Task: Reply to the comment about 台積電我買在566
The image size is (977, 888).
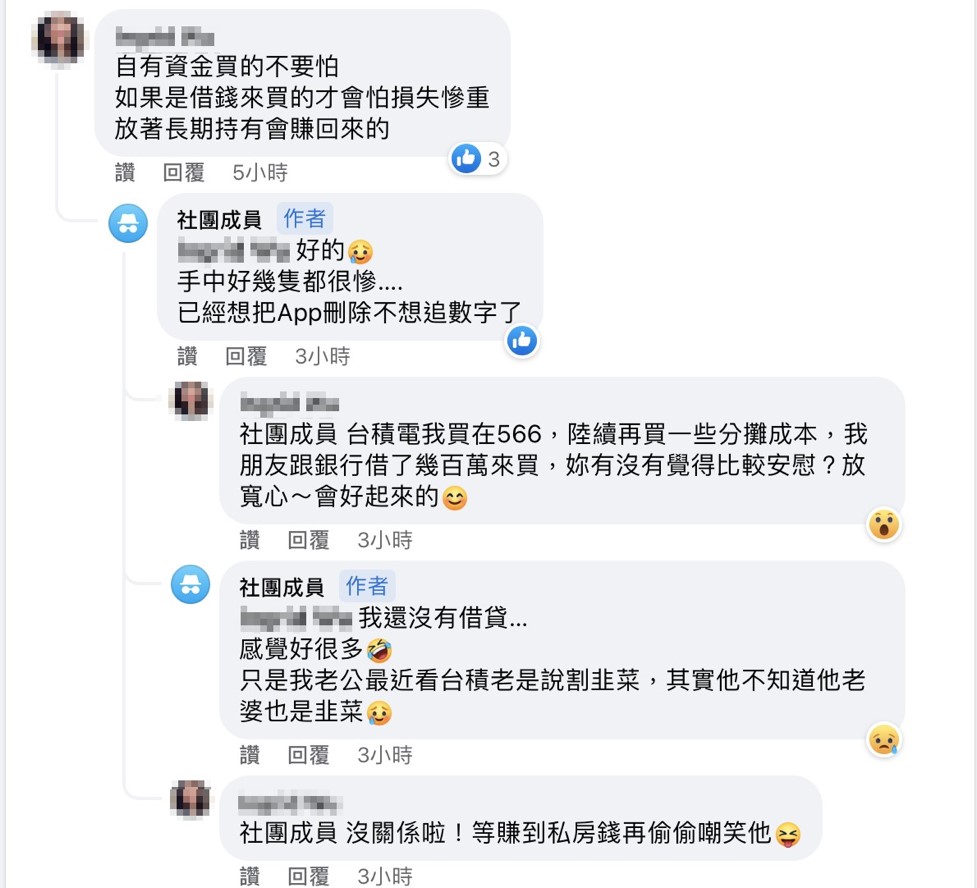Action: [308, 541]
